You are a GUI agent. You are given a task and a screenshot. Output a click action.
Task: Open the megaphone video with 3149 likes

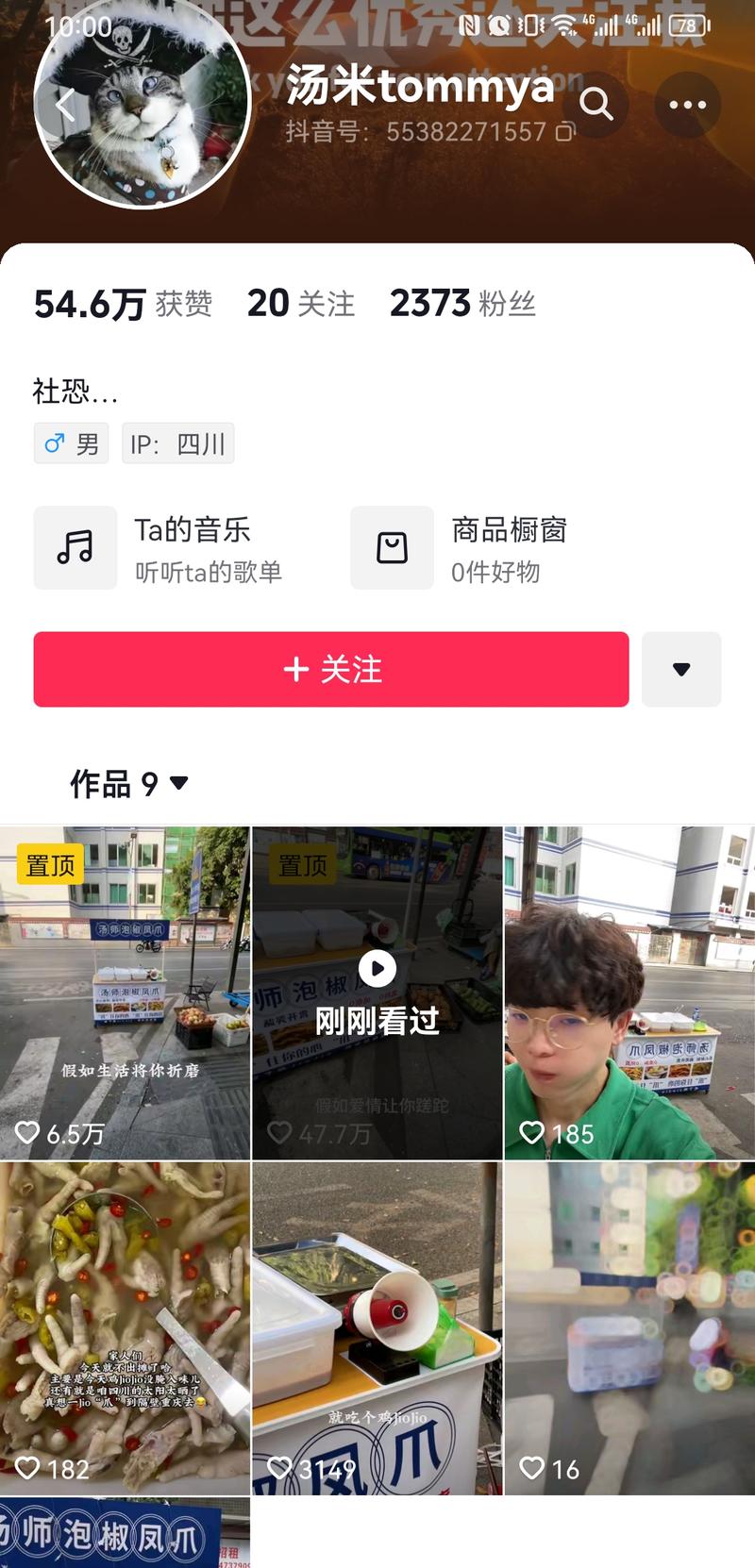click(377, 1328)
